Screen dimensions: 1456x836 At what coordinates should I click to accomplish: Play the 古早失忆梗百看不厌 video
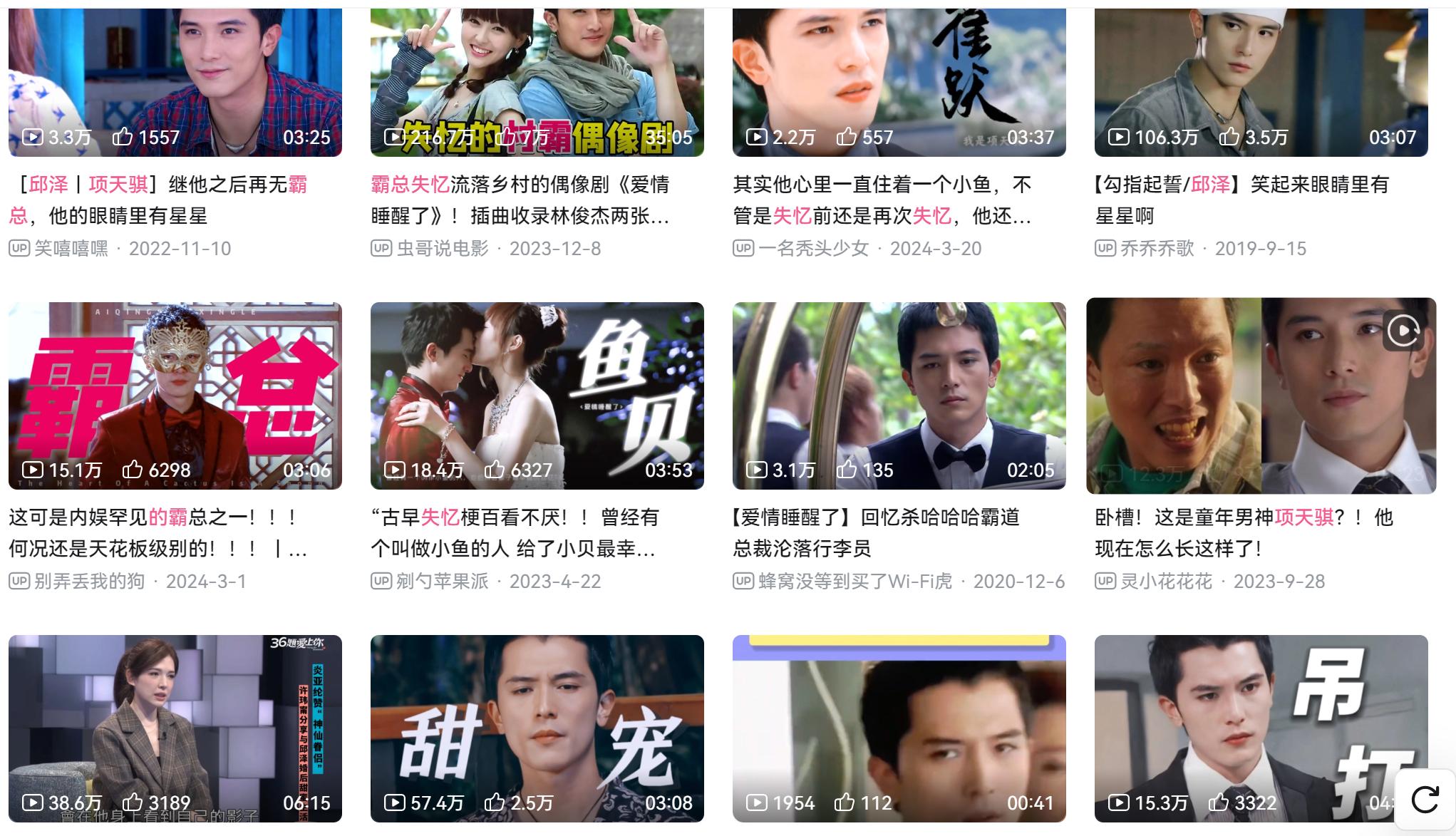coord(537,396)
